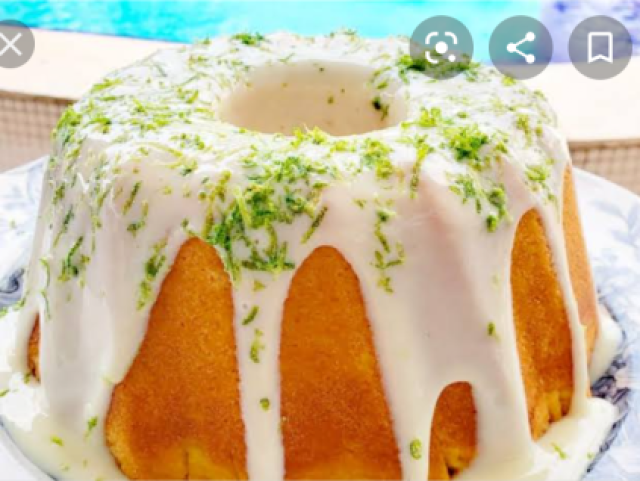This screenshot has height=481, width=640.
Task: Search this image with Lens
Action: coord(441,47)
